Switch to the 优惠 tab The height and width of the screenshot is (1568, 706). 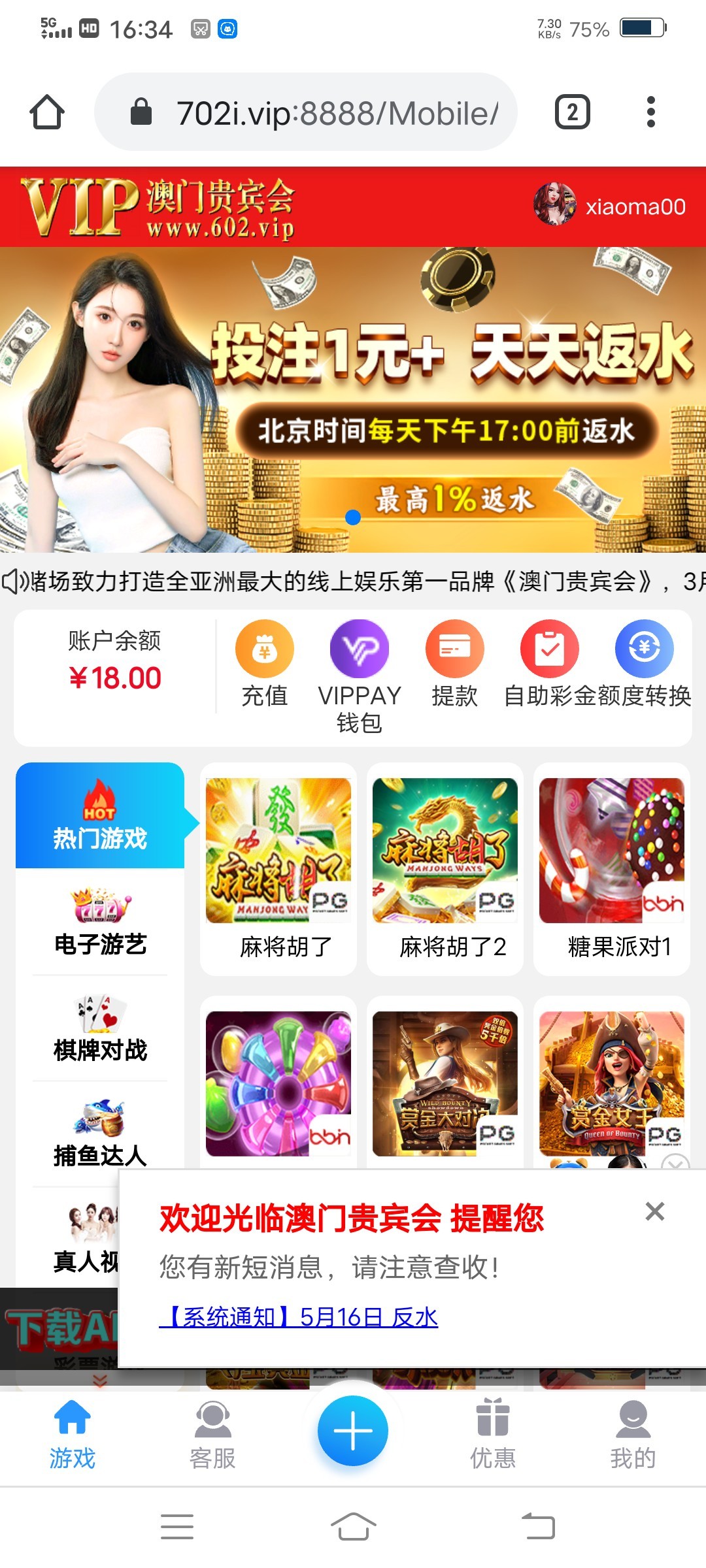point(493,1435)
